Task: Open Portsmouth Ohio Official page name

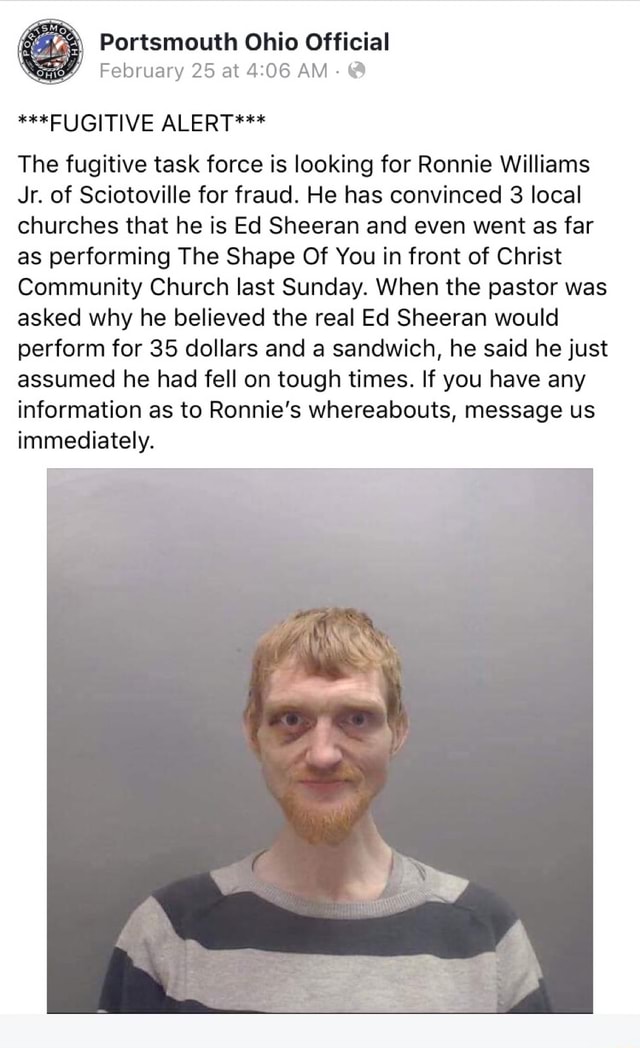Action: (x=244, y=42)
